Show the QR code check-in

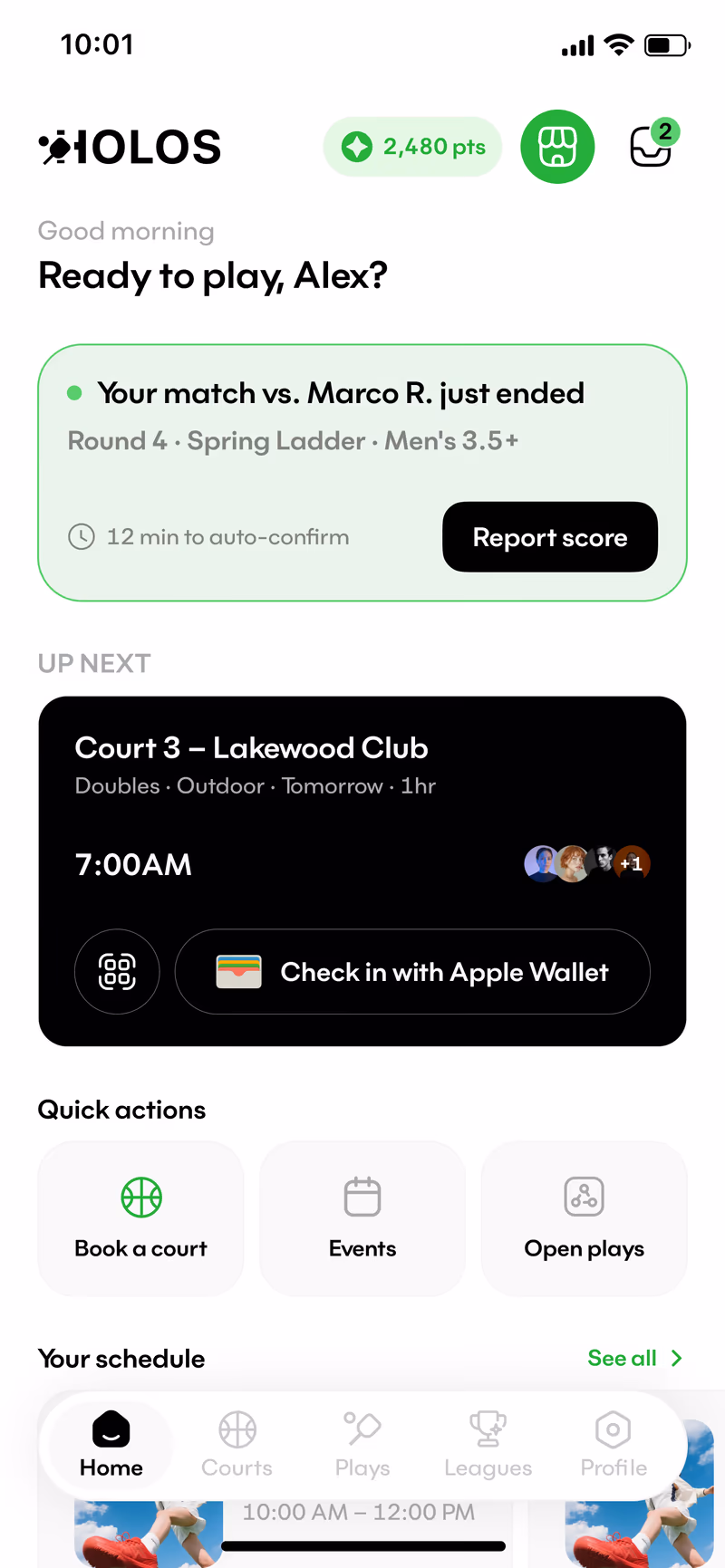[x=117, y=972]
